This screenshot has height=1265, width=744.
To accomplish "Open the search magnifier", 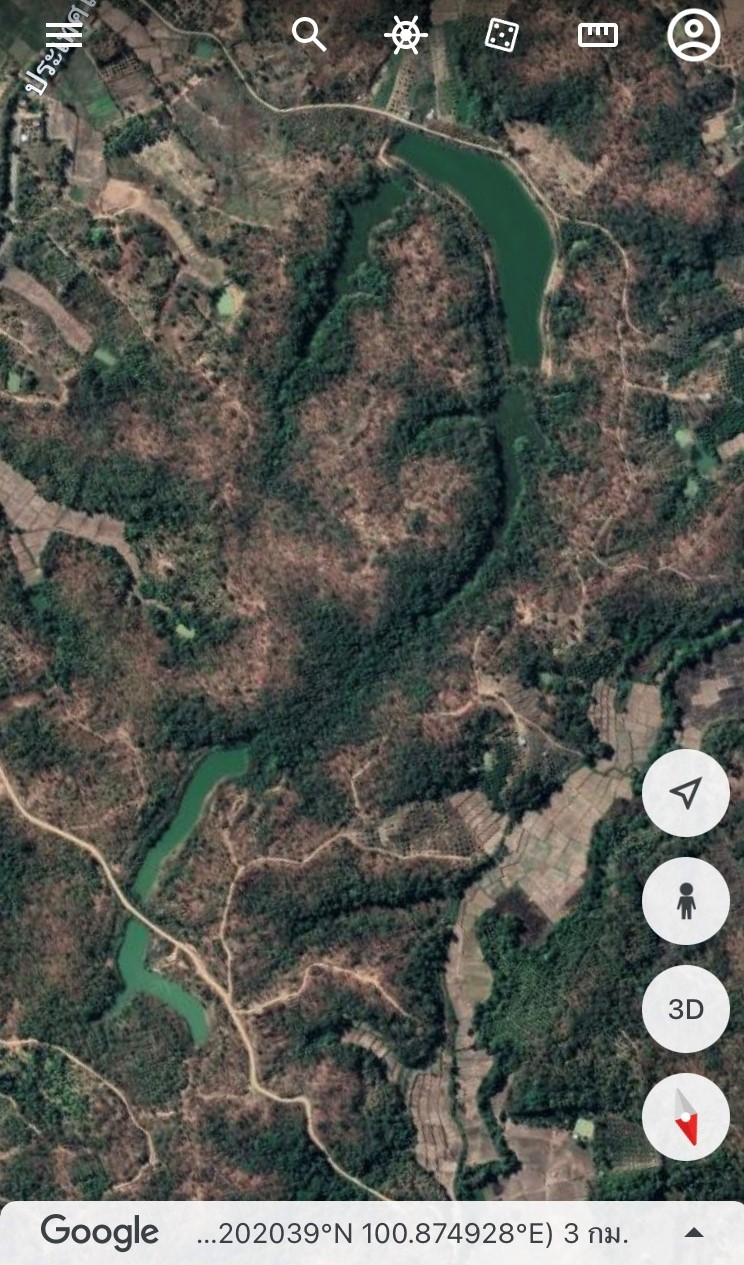I will tap(309, 35).
